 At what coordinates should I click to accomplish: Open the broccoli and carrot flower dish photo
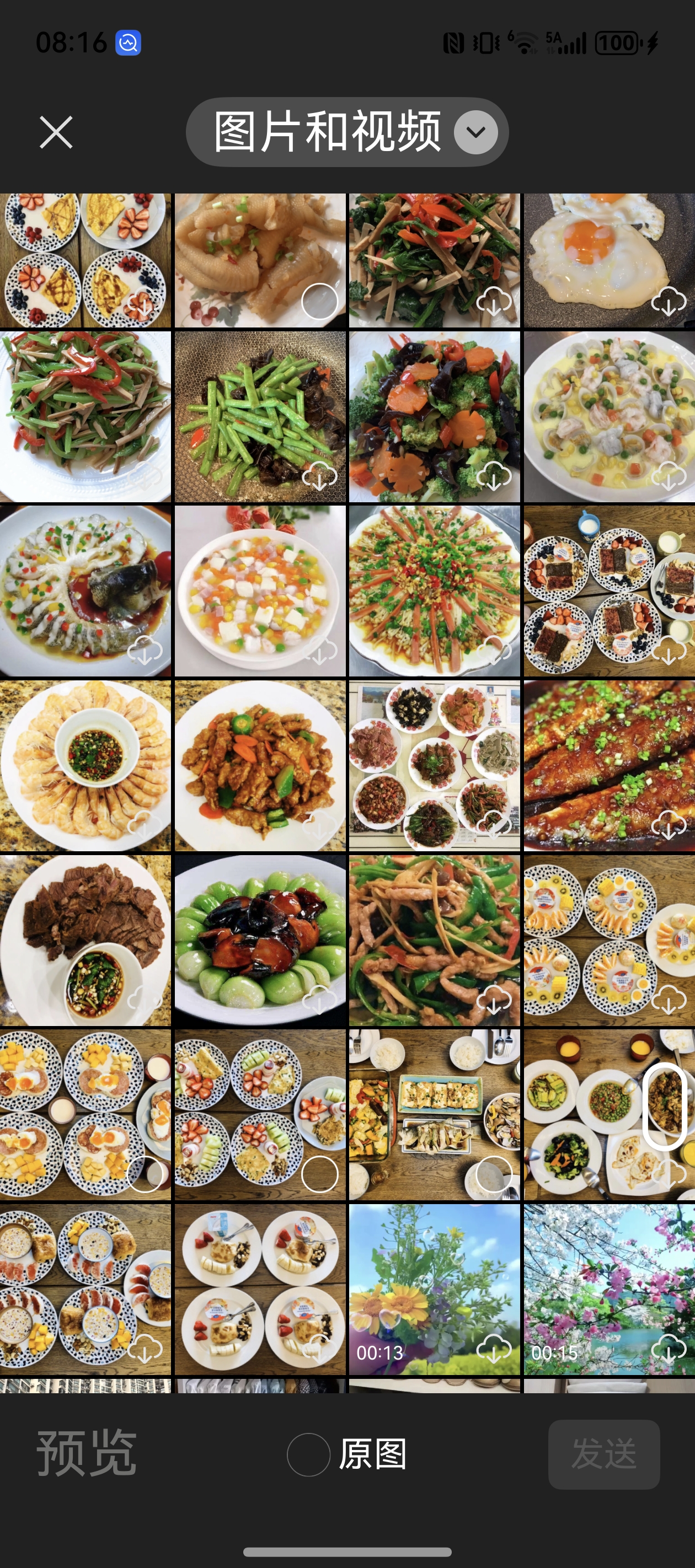(x=434, y=416)
